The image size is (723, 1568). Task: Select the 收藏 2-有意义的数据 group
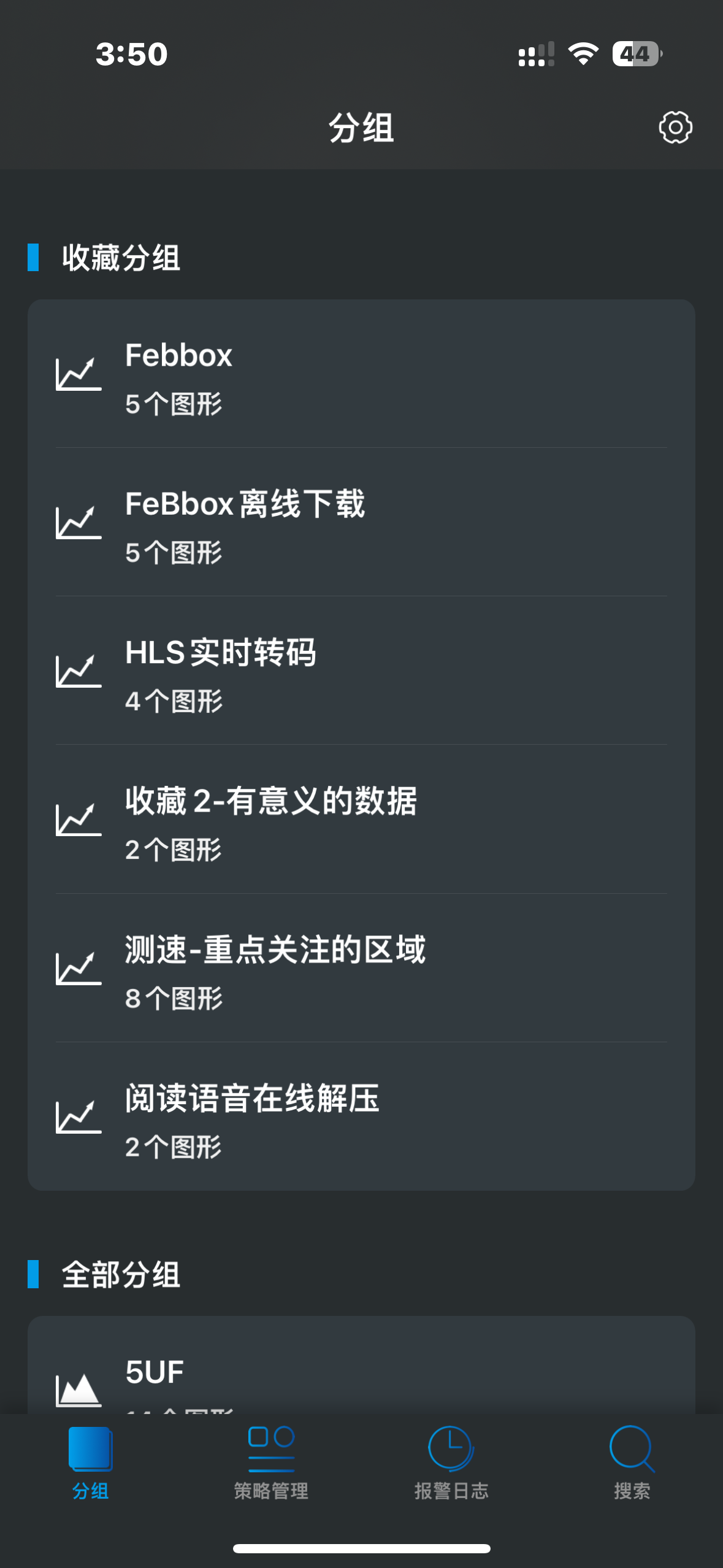tap(361, 820)
